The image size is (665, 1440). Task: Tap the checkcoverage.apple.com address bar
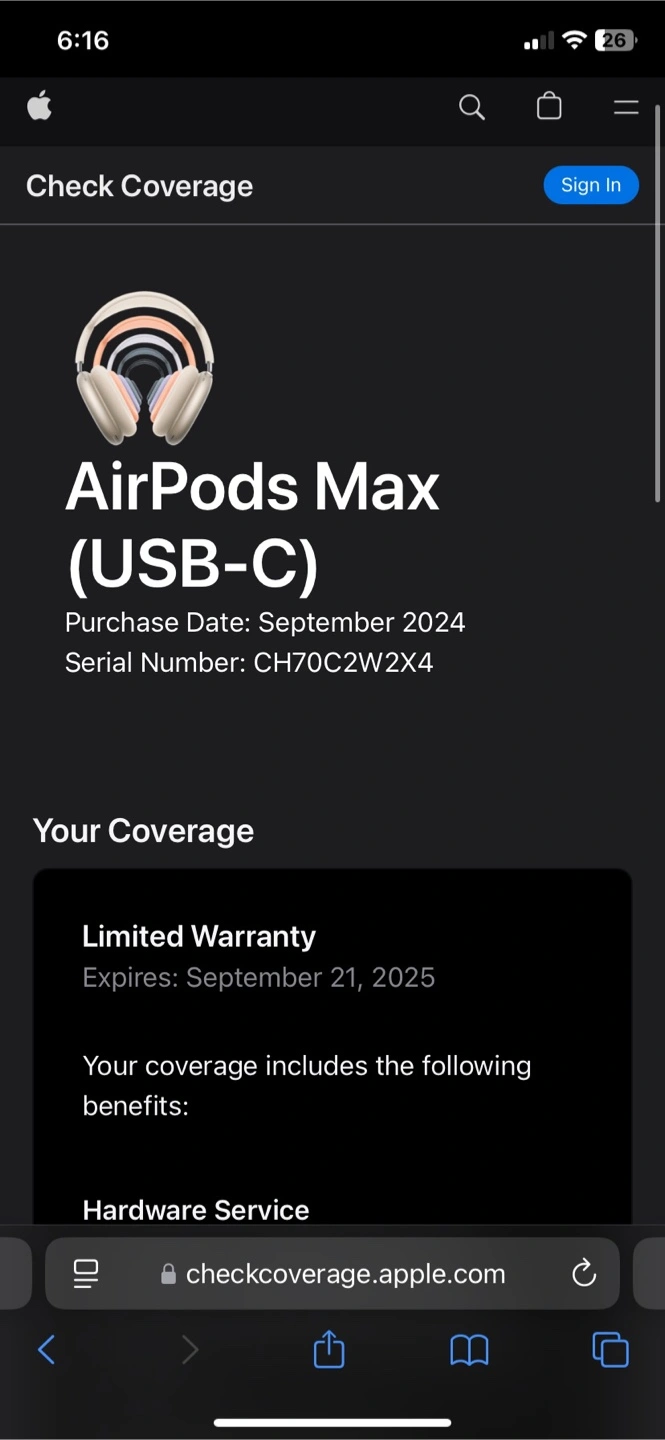point(332,1273)
